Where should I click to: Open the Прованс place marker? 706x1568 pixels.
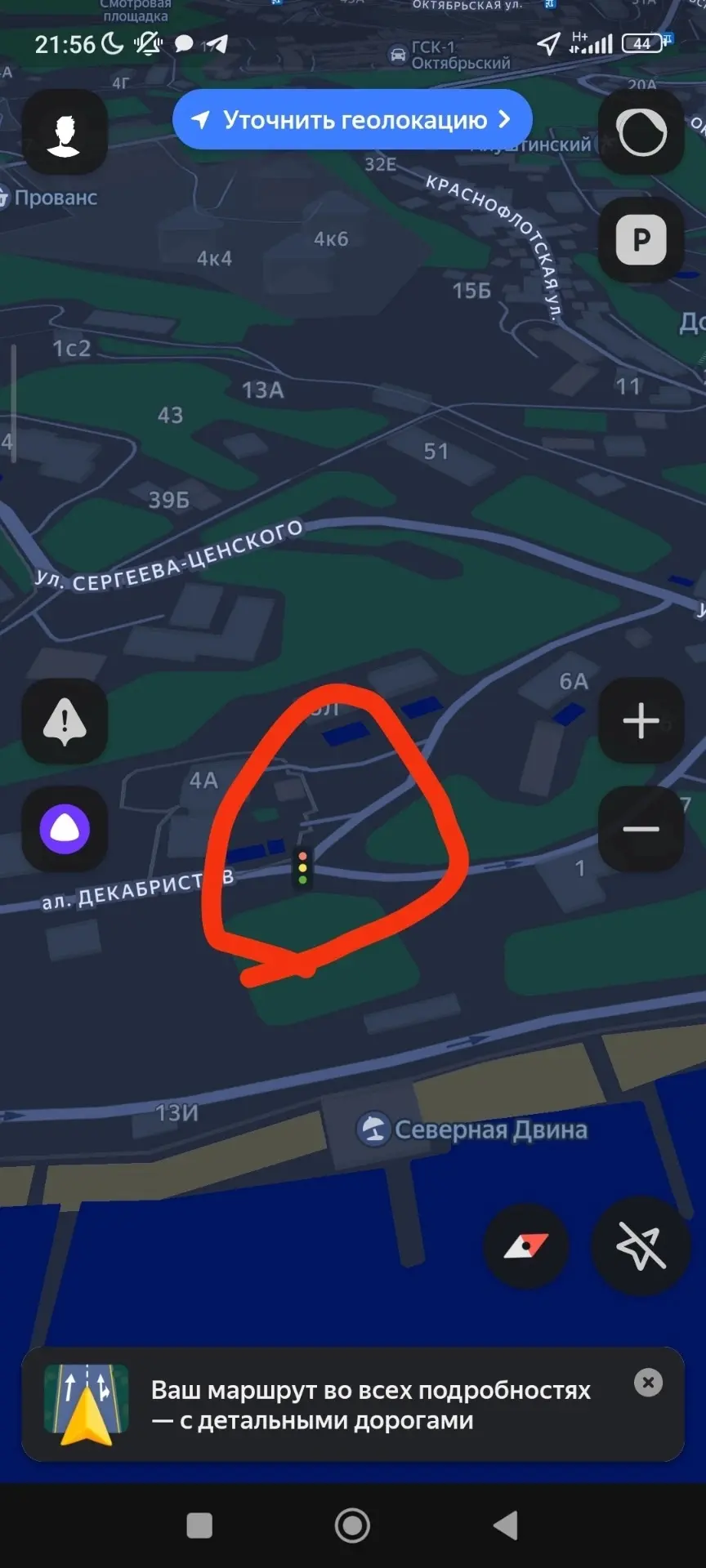(49, 198)
